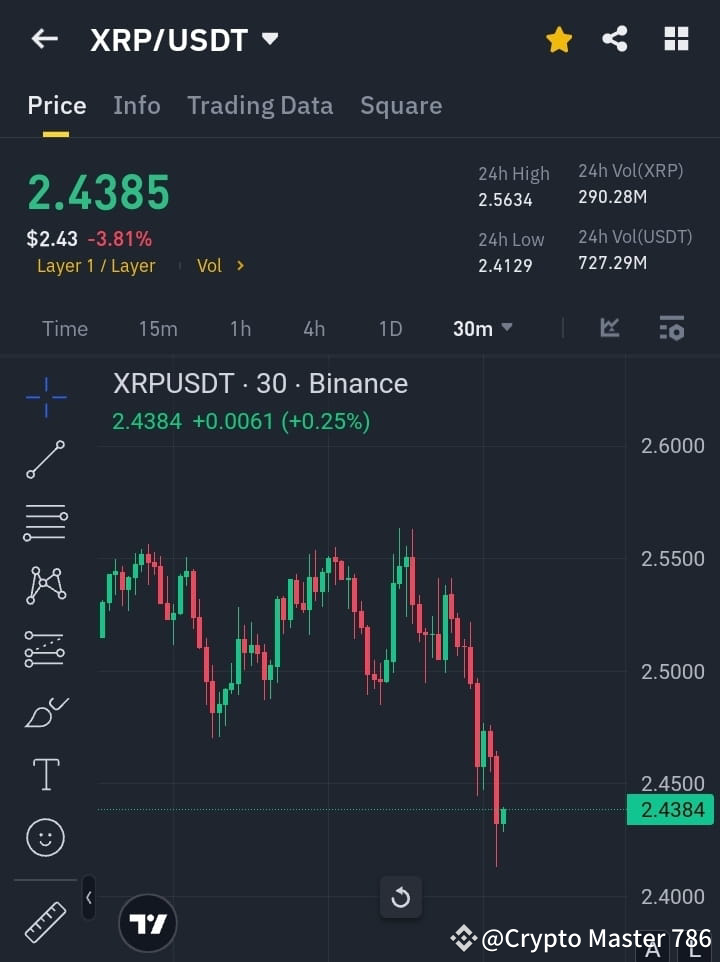Image resolution: width=720 pixels, height=962 pixels.
Task: Toggle XRP/USDT as a favorite star
Action: 558,39
